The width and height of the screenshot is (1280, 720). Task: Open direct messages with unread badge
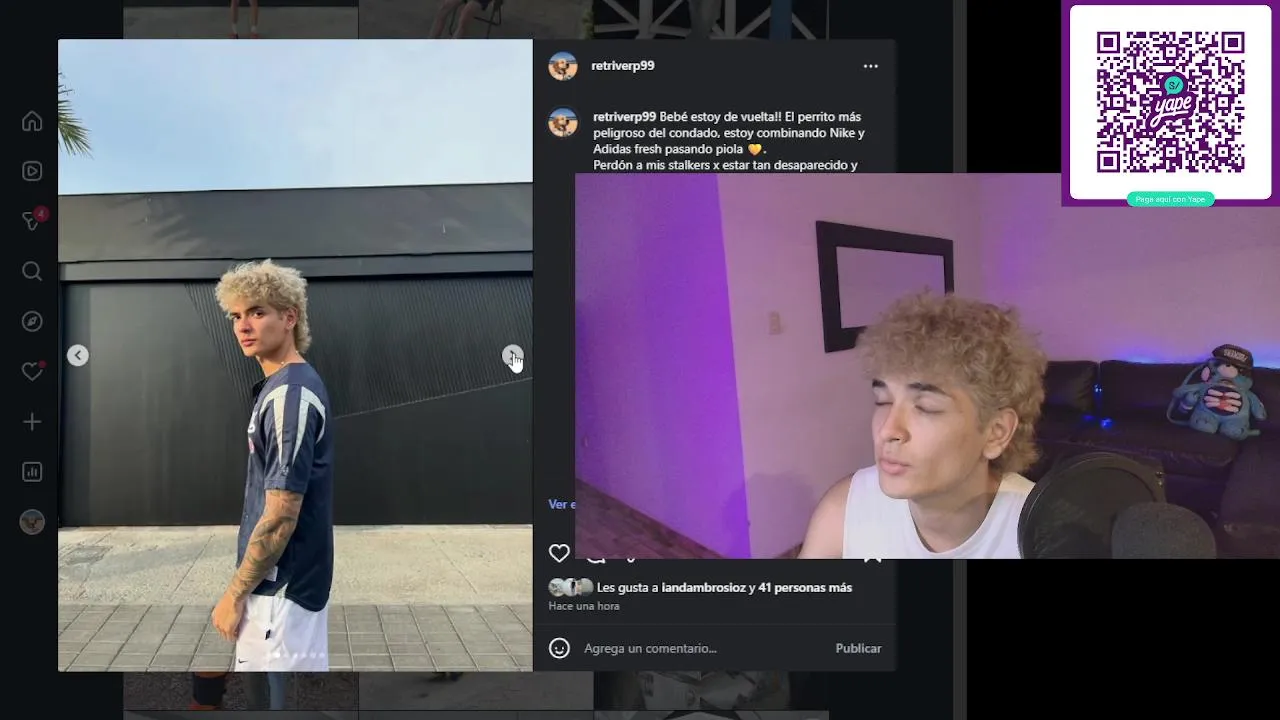pyautogui.click(x=32, y=221)
